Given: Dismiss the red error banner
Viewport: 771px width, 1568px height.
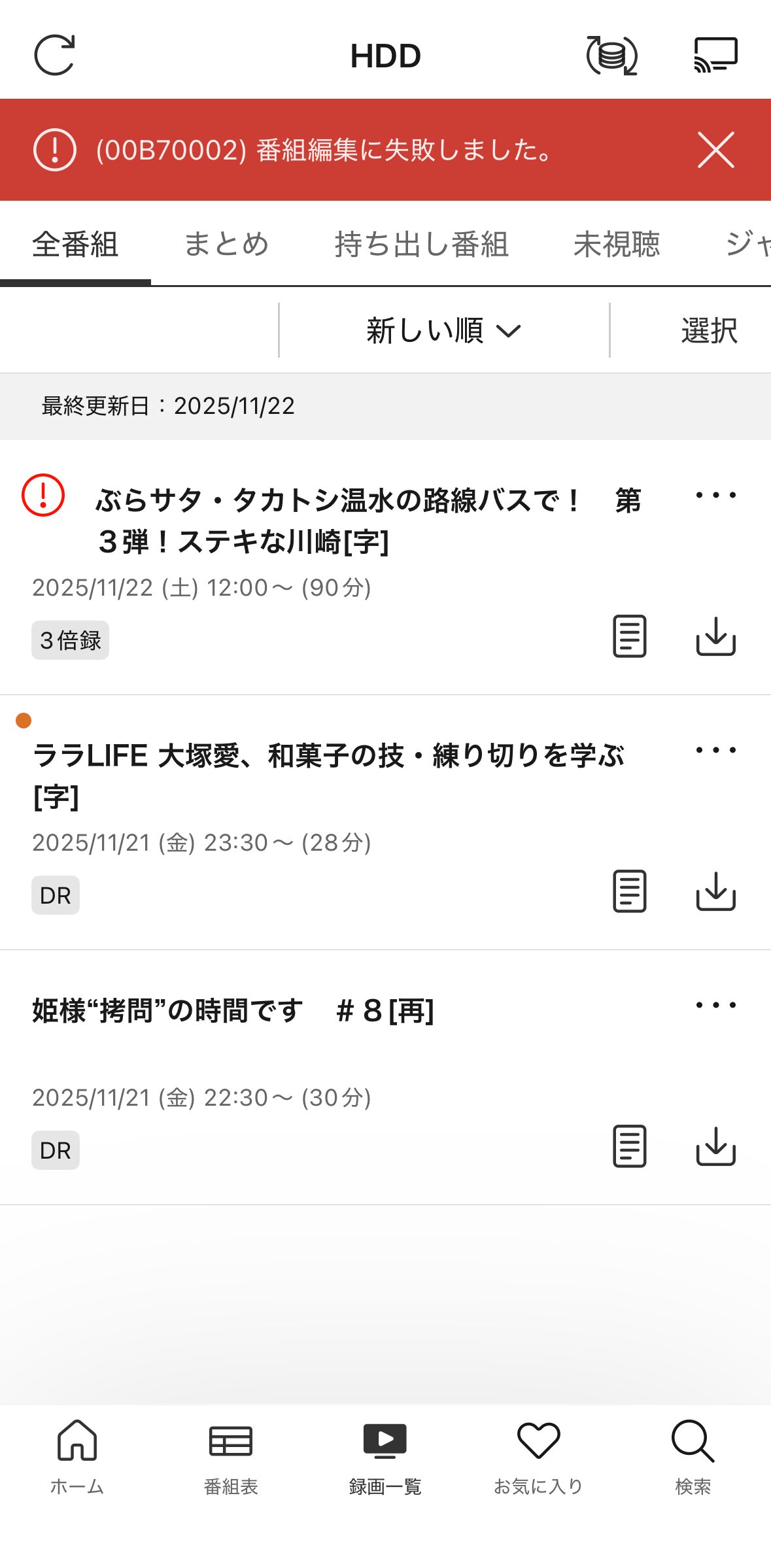Looking at the screenshot, I should [715, 150].
